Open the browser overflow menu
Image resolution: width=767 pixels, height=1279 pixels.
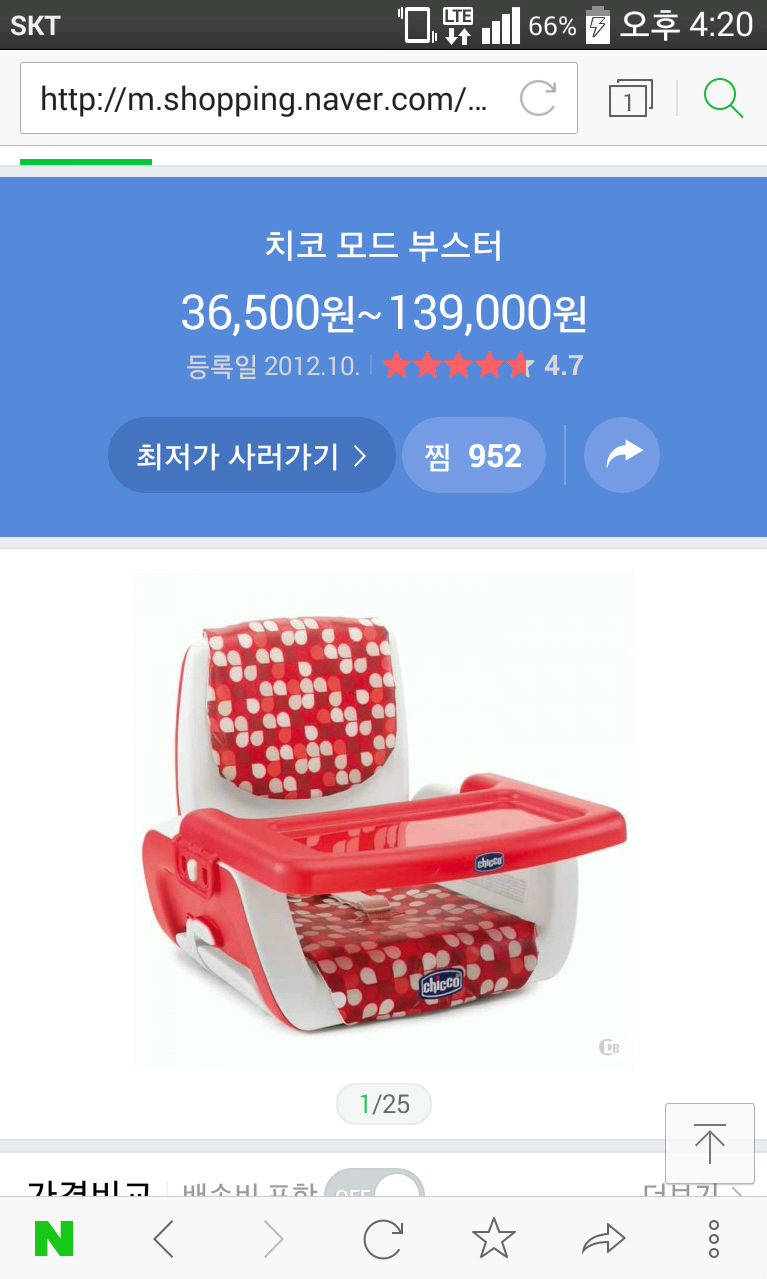pyautogui.click(x=713, y=1240)
